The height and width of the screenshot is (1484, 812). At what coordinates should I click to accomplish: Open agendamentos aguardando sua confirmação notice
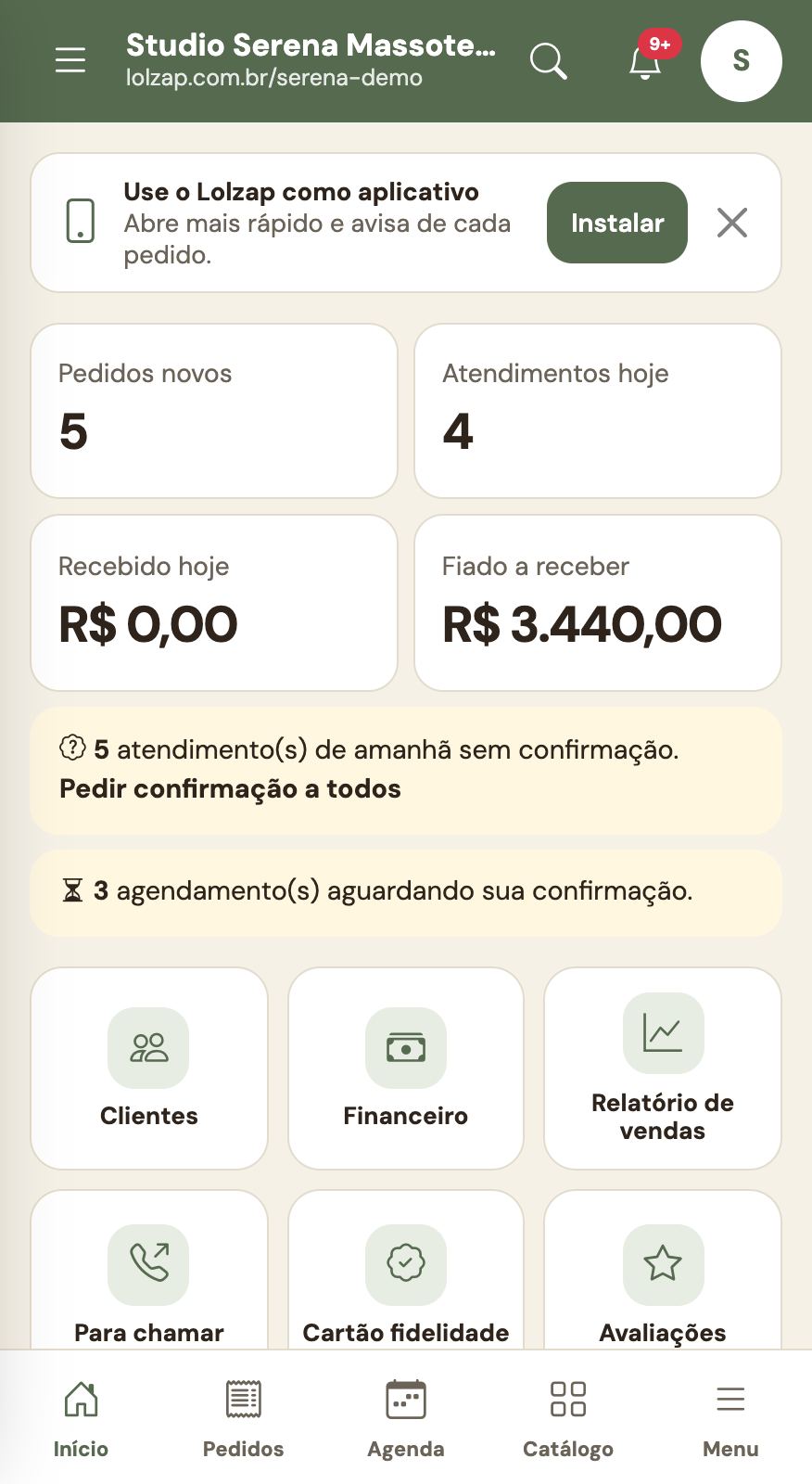click(406, 892)
